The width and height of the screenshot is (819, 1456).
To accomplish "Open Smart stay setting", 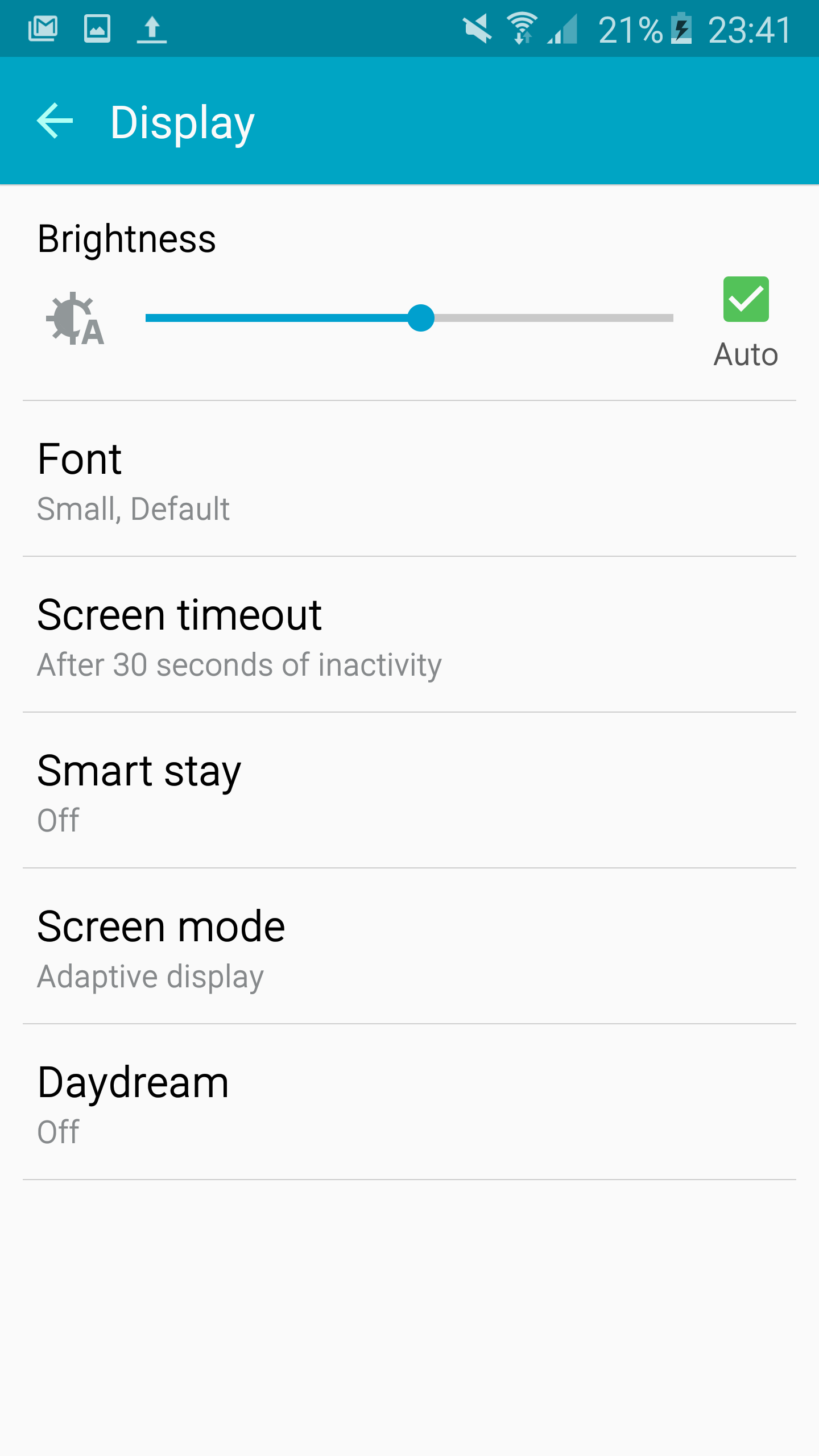I will click(409, 791).
